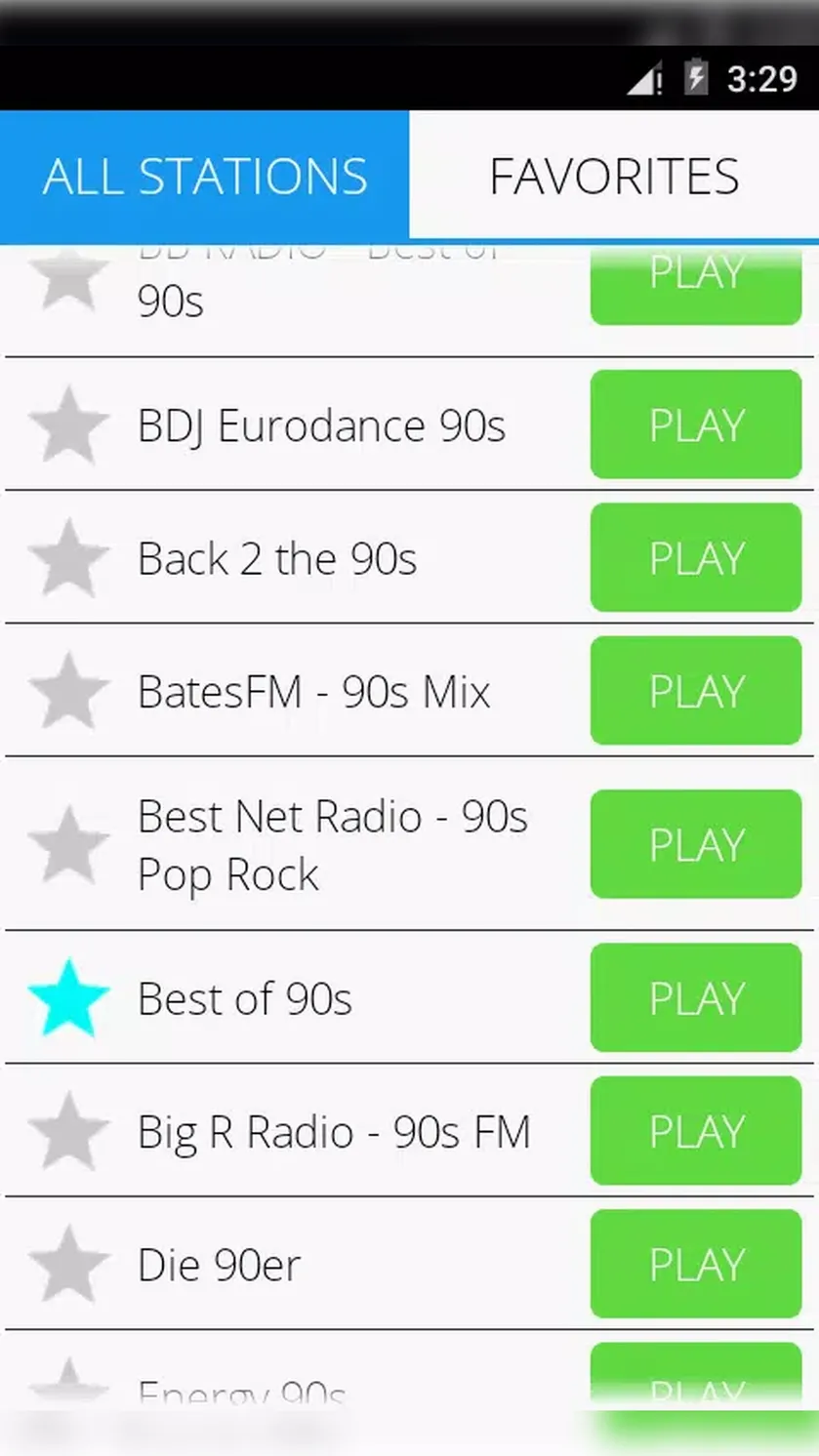Star Big R Radio - 90s FM

pos(68,1131)
